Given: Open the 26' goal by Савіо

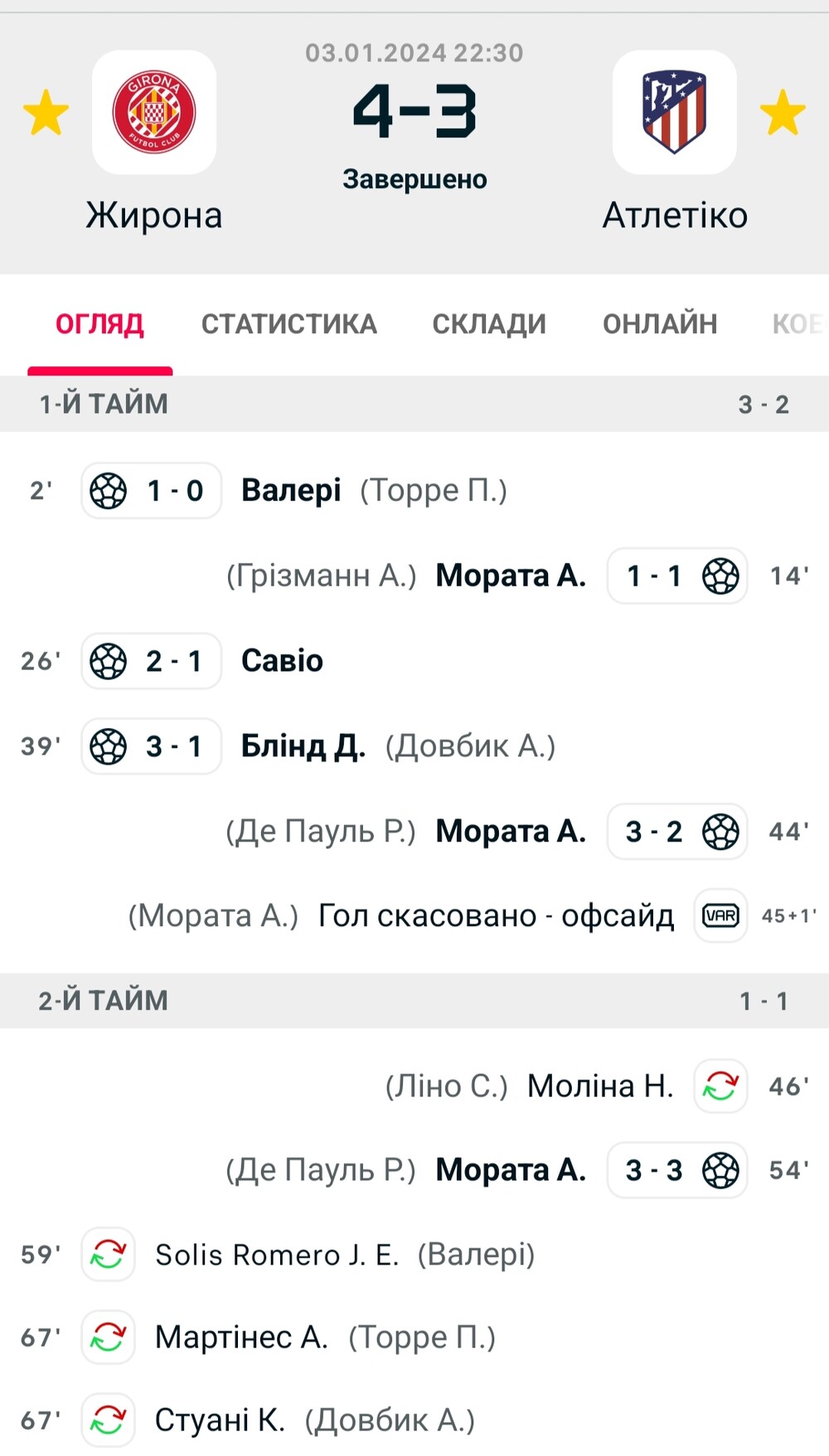Looking at the screenshot, I should [x=414, y=661].
